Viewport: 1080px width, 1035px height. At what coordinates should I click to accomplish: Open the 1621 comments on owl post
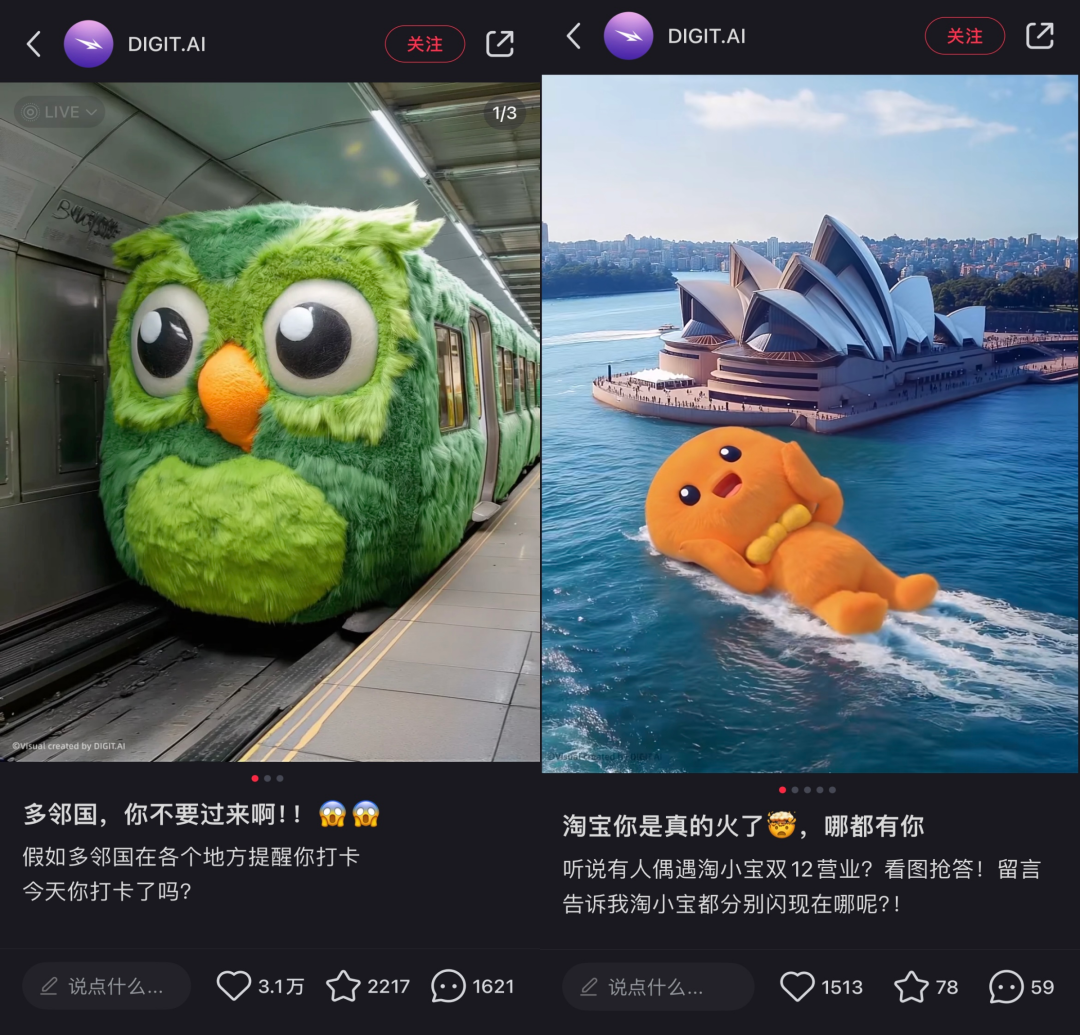click(448, 986)
